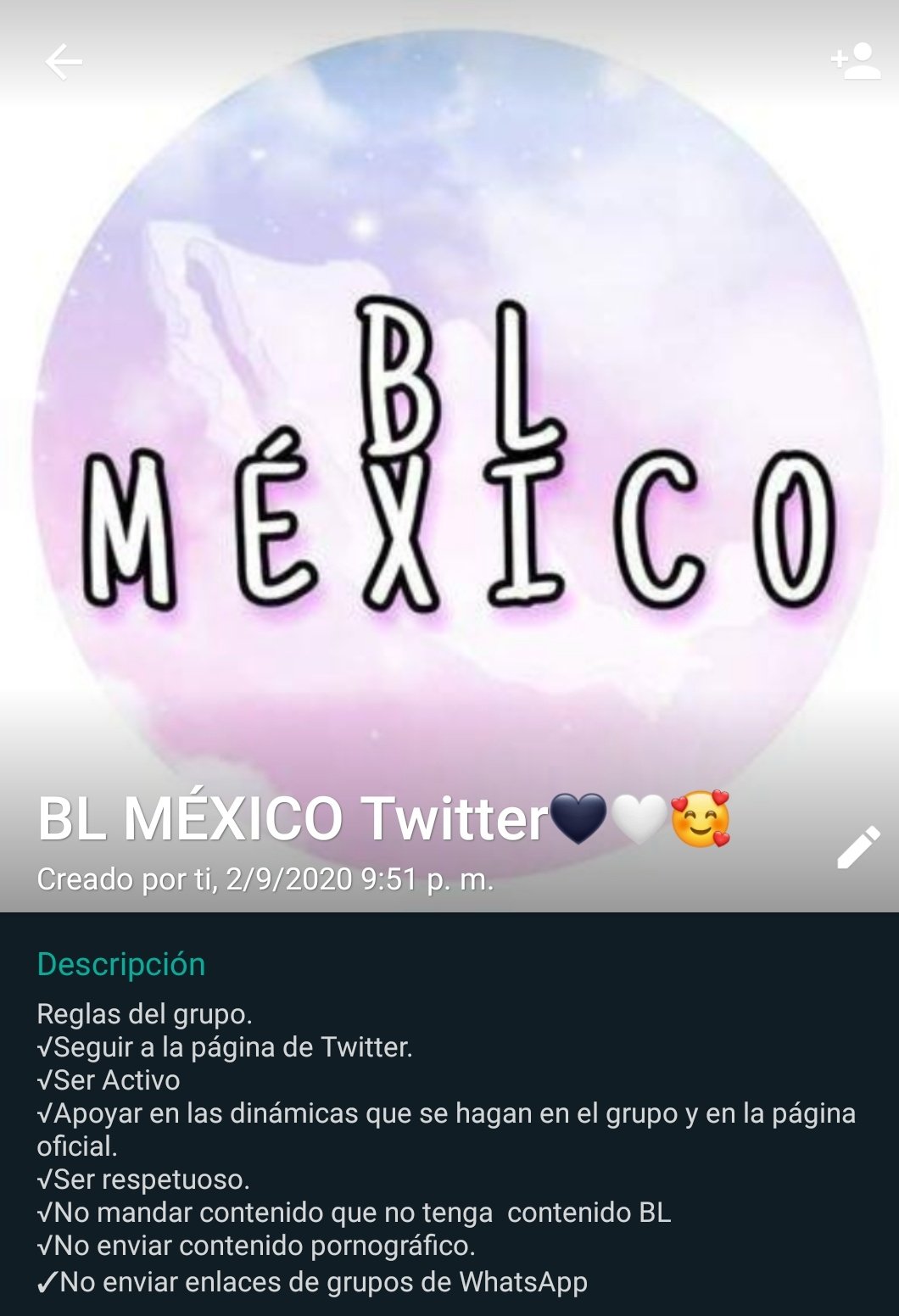Screen dimensions: 899x1316
Task: Go back using the top arrow
Action: tap(64, 62)
